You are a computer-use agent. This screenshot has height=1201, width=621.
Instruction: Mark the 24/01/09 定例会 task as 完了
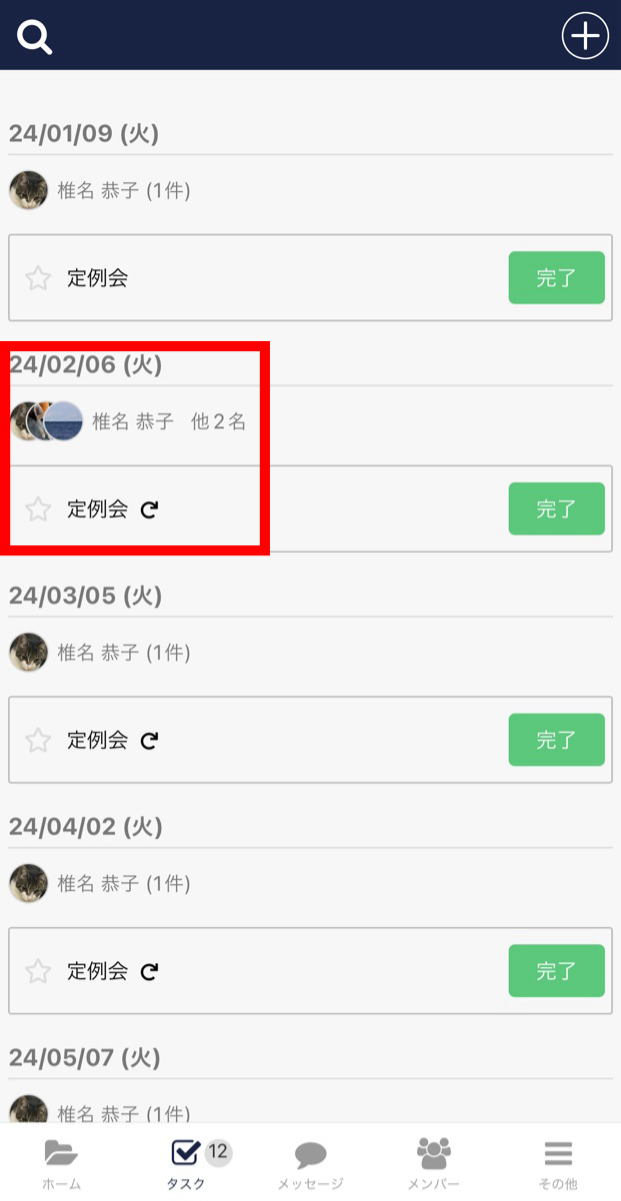tap(556, 278)
